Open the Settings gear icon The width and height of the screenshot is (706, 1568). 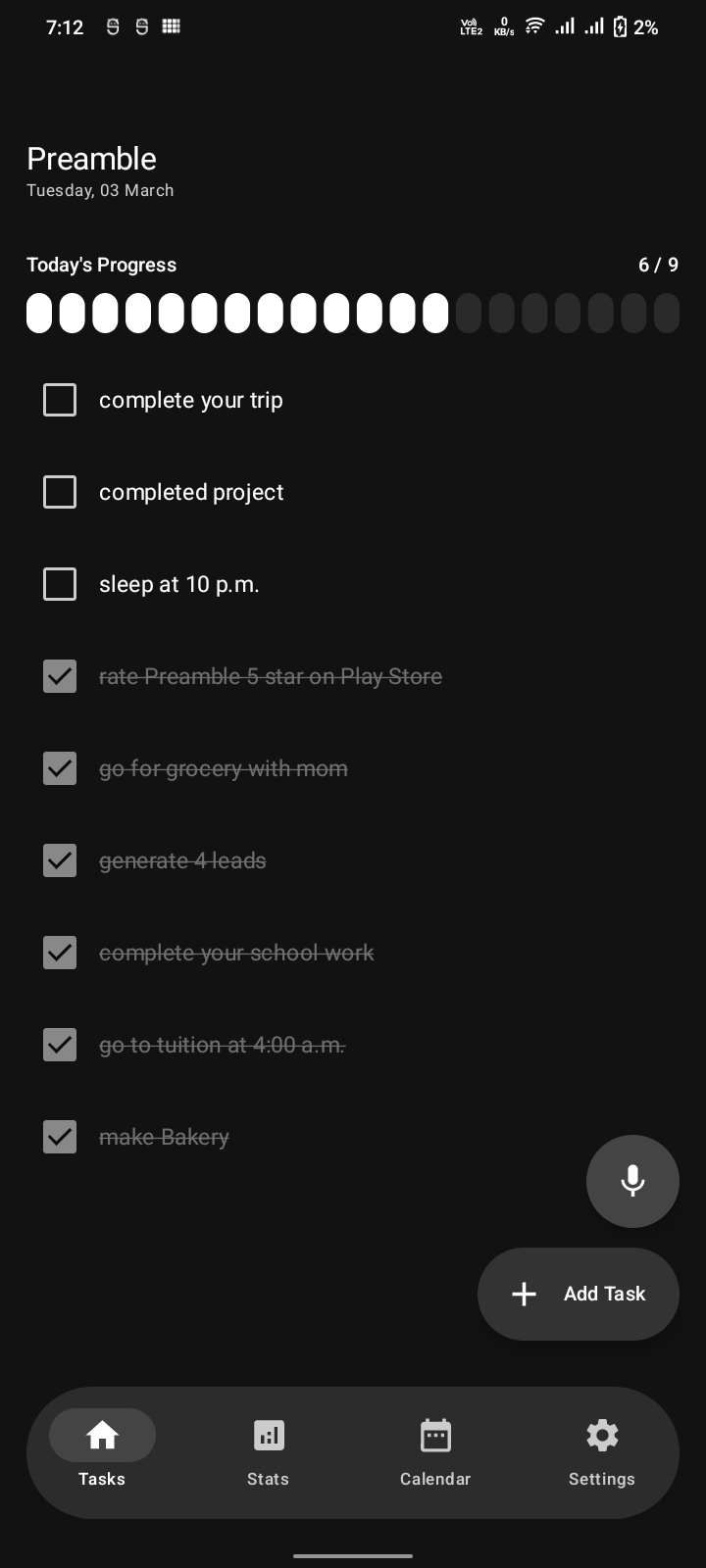click(601, 1436)
